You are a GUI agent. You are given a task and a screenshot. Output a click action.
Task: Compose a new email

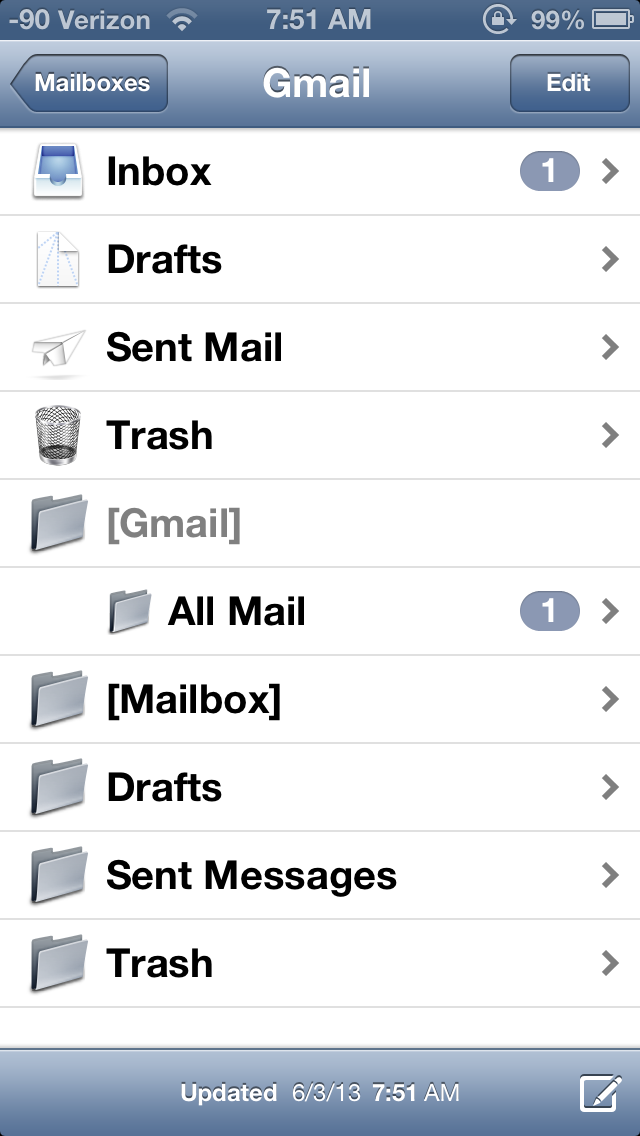(x=602, y=1093)
